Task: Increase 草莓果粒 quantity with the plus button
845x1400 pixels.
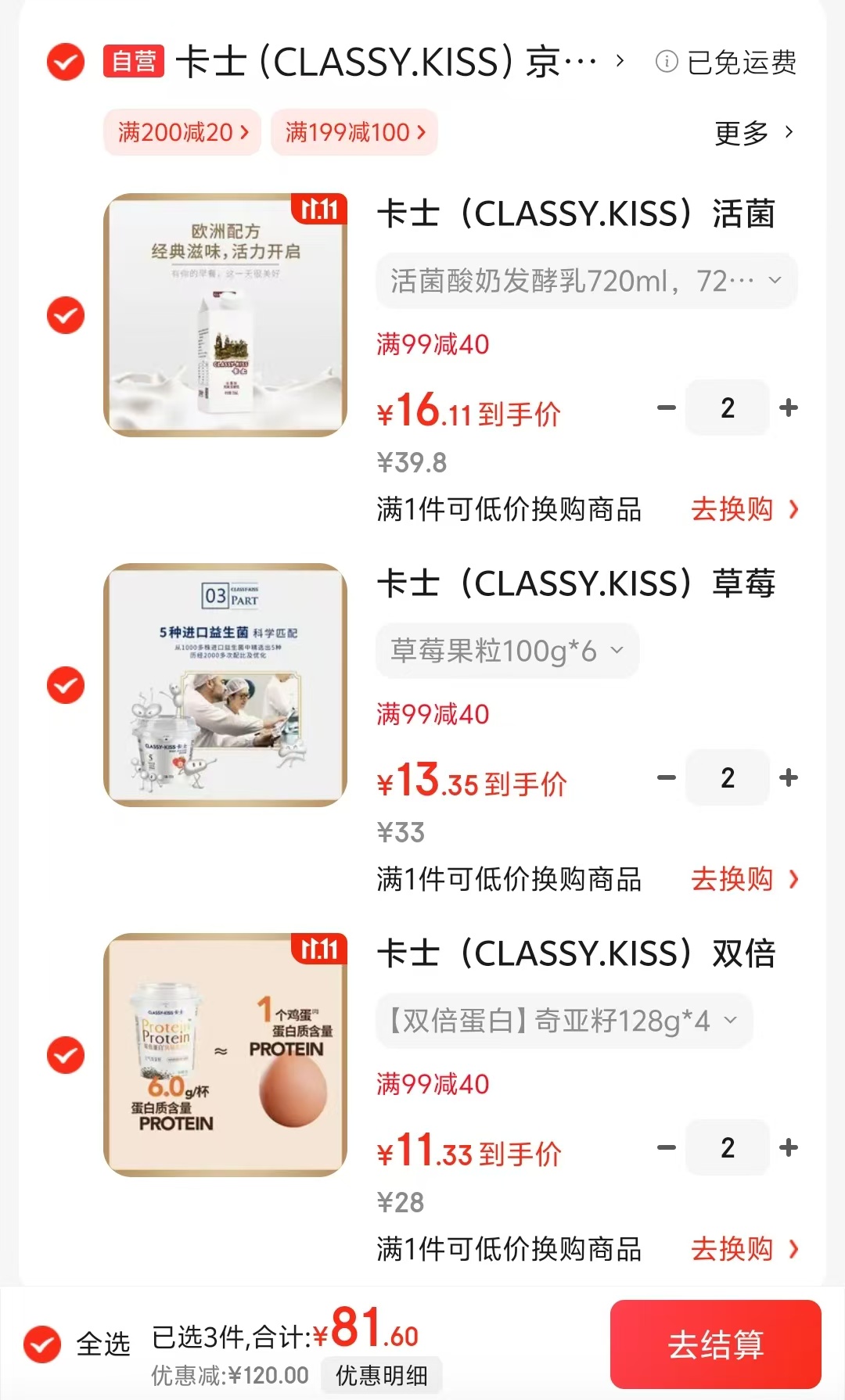Action: (789, 777)
